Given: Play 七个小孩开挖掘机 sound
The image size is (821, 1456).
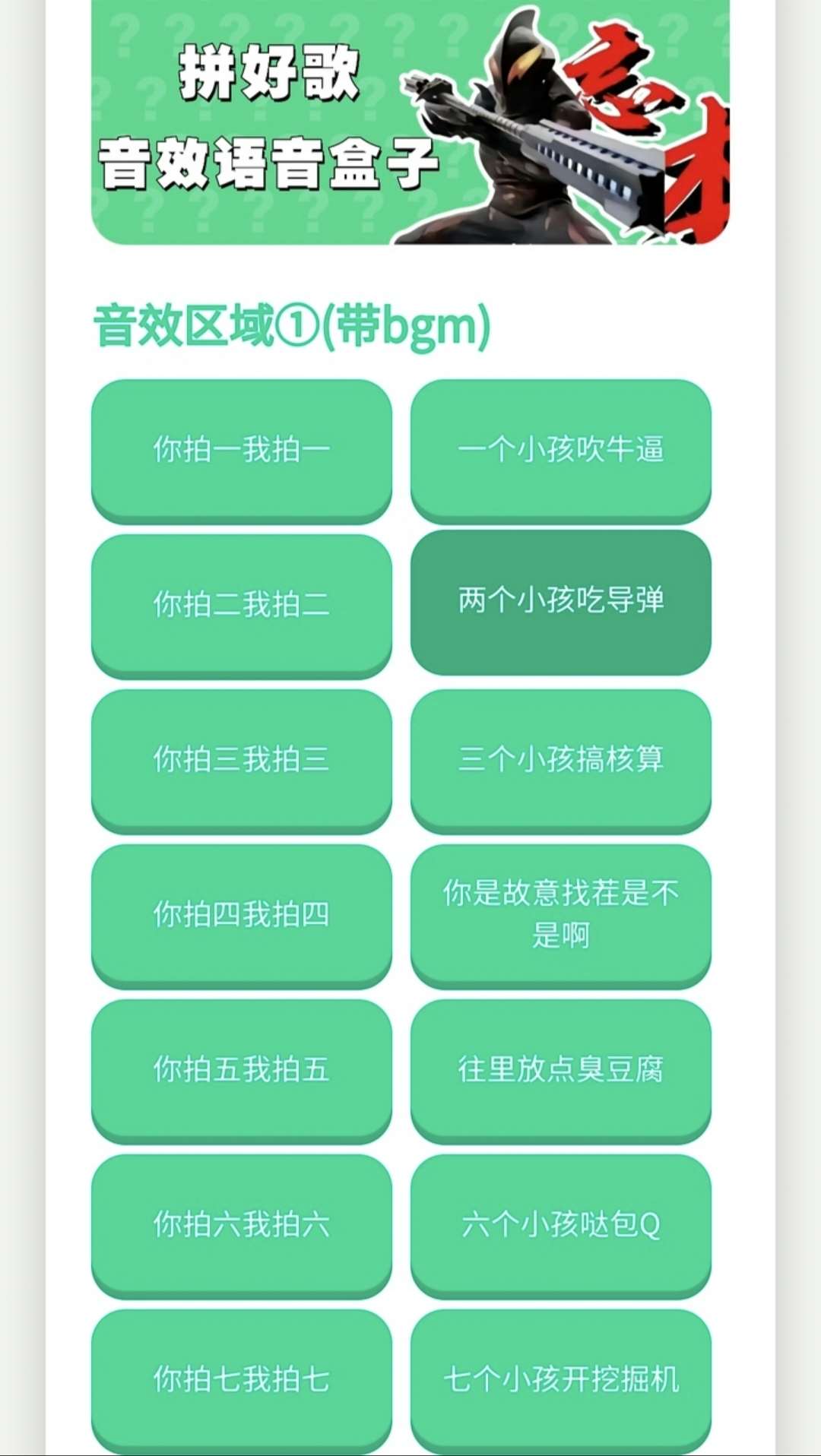Looking at the screenshot, I should coord(560,1379).
